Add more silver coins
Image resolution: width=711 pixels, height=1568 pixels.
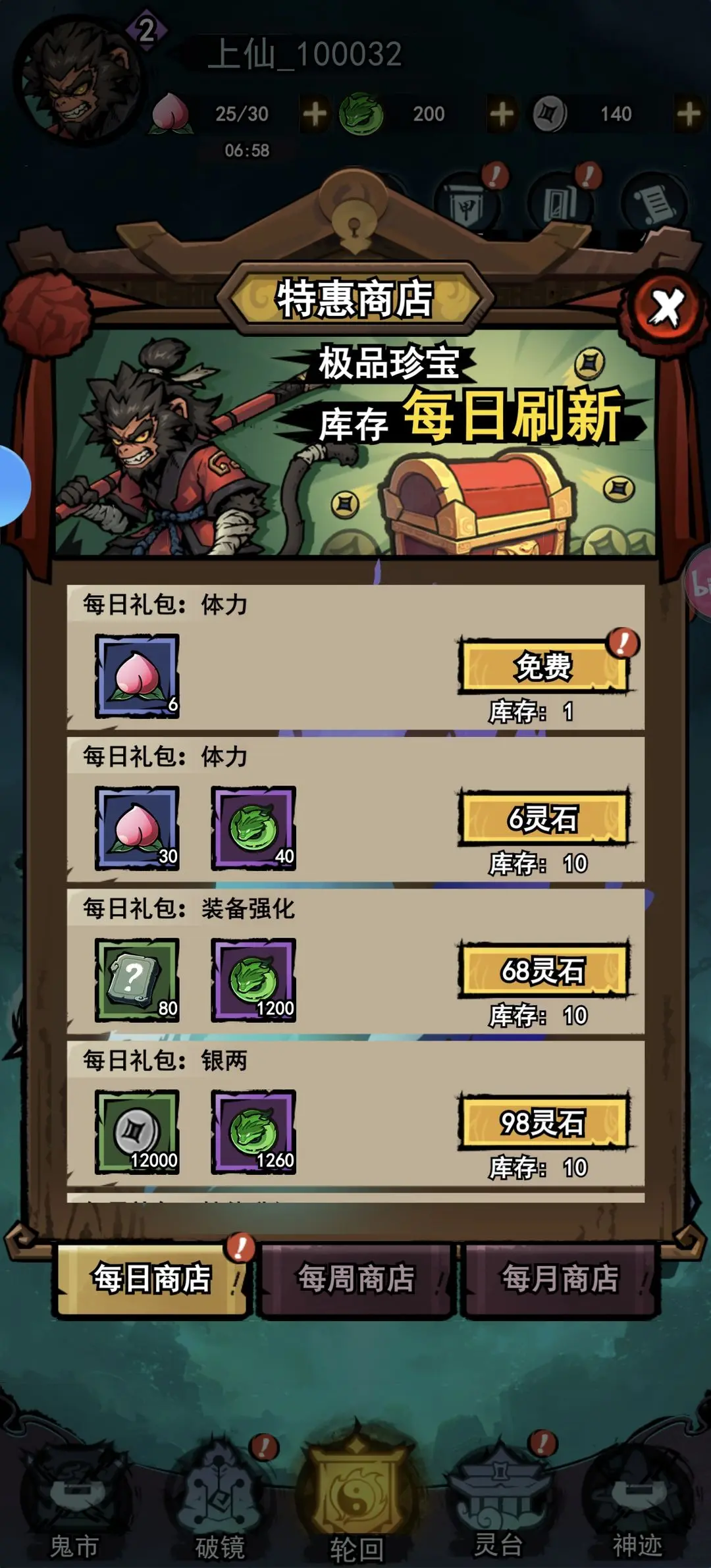(689, 114)
